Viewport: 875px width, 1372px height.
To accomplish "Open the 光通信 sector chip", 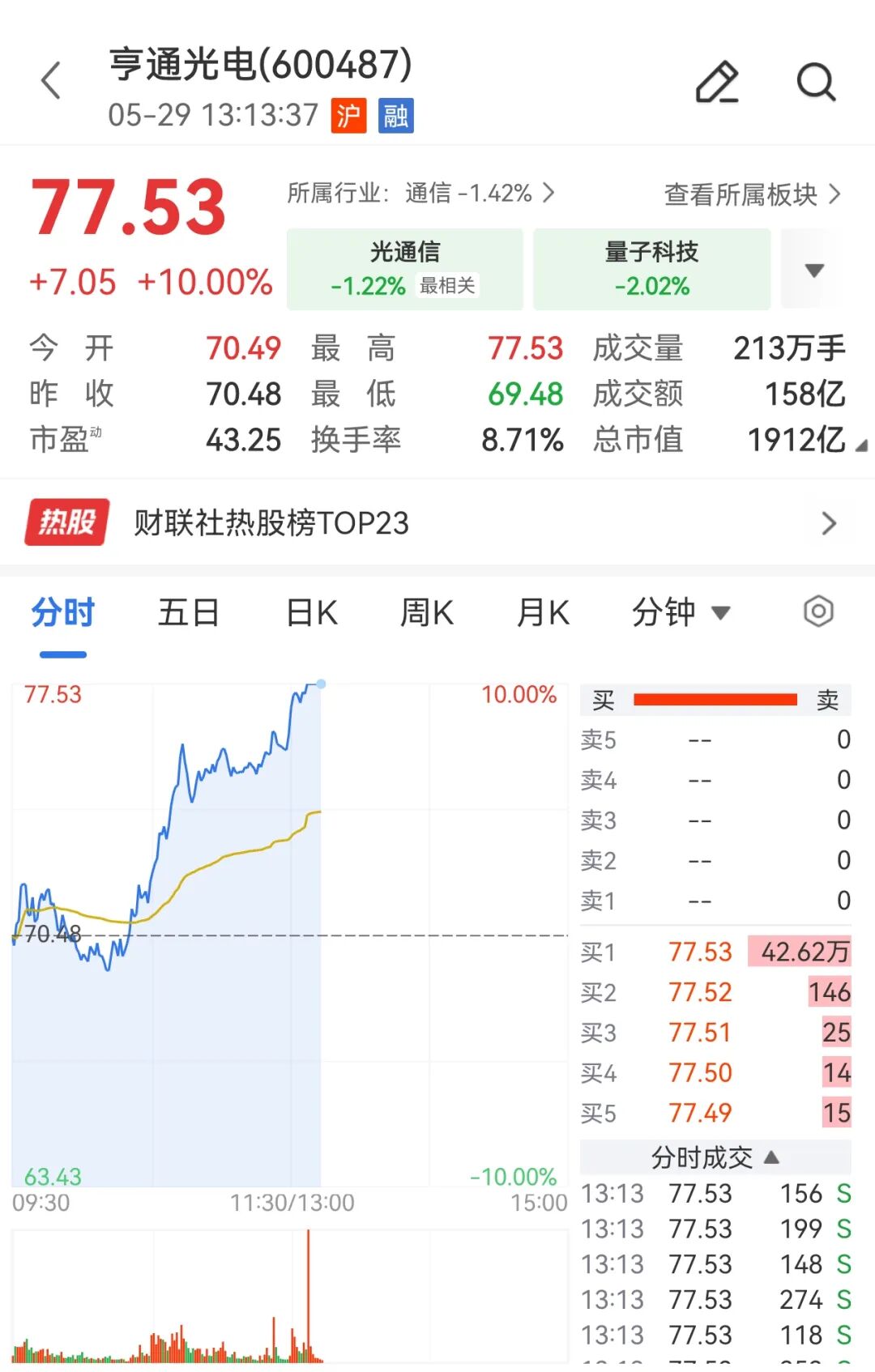I will point(405,269).
